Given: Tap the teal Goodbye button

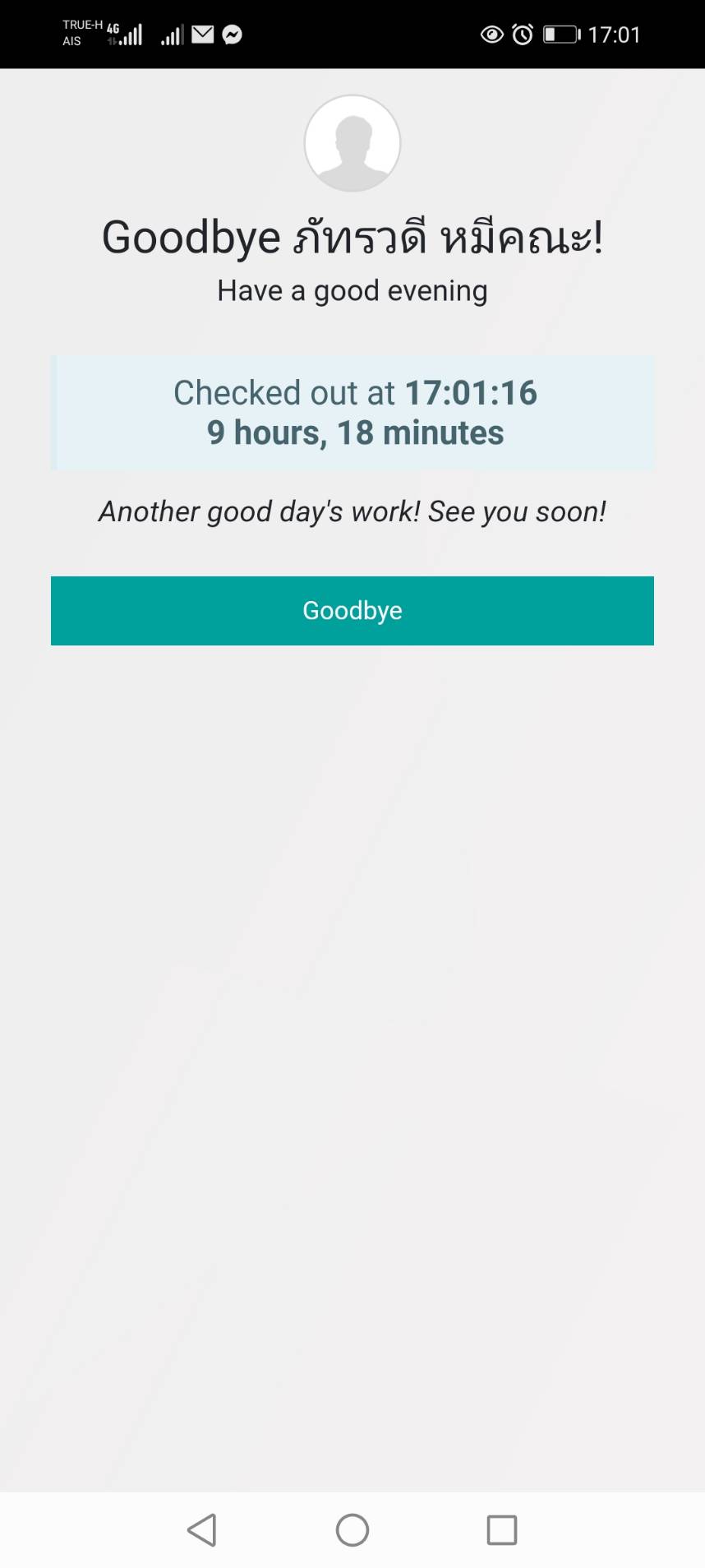Looking at the screenshot, I should (x=352, y=610).
